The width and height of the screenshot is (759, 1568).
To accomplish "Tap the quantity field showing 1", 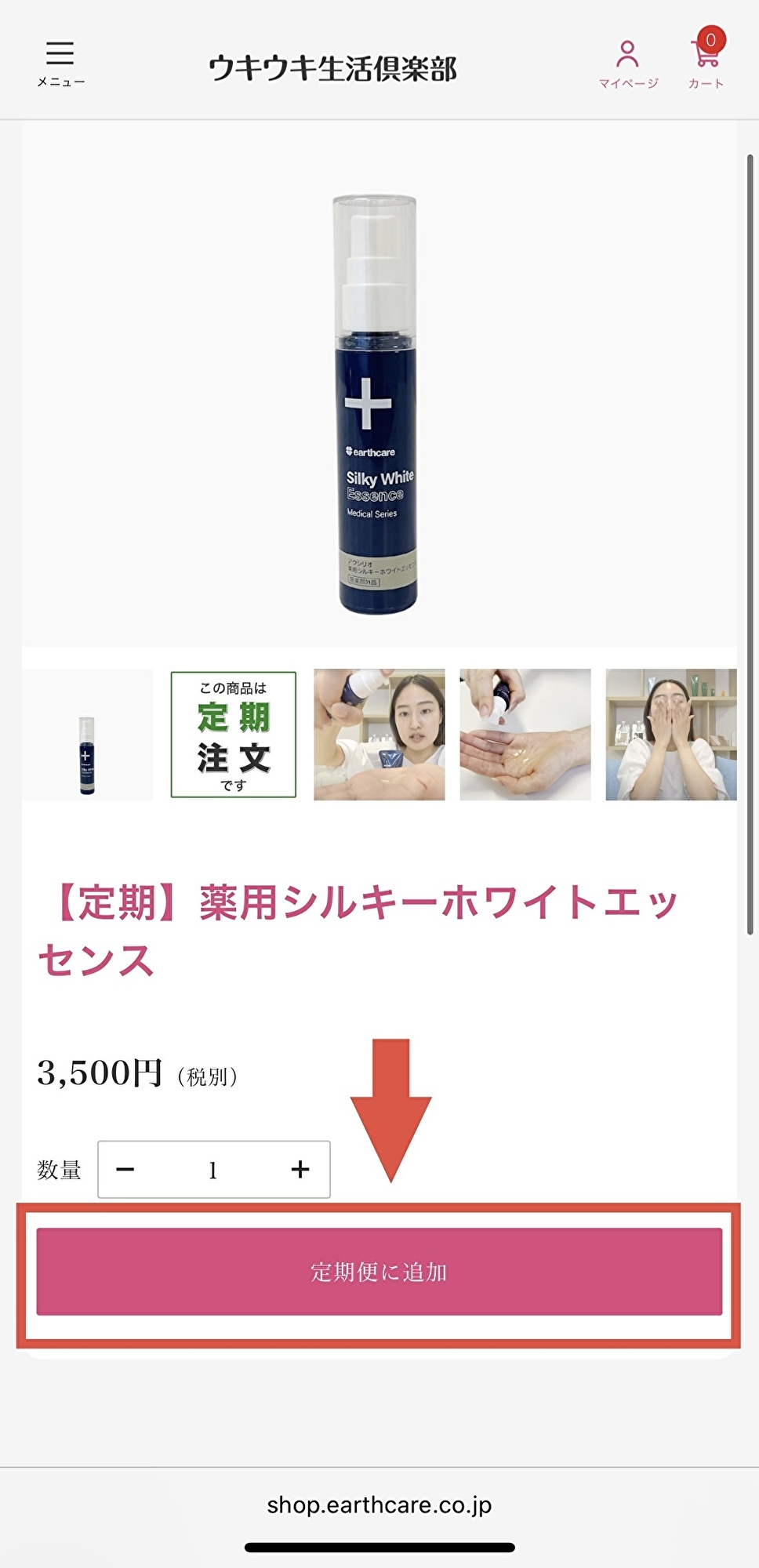I will click(x=212, y=1170).
